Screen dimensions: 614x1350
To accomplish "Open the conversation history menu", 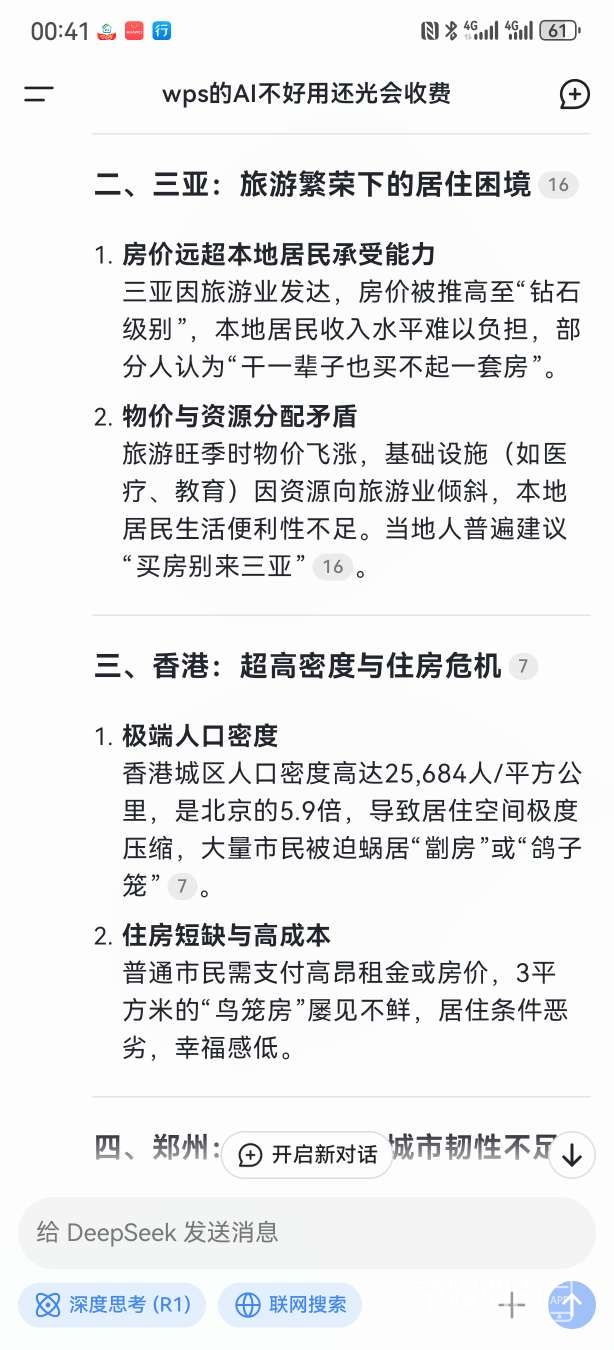I will click(x=39, y=94).
